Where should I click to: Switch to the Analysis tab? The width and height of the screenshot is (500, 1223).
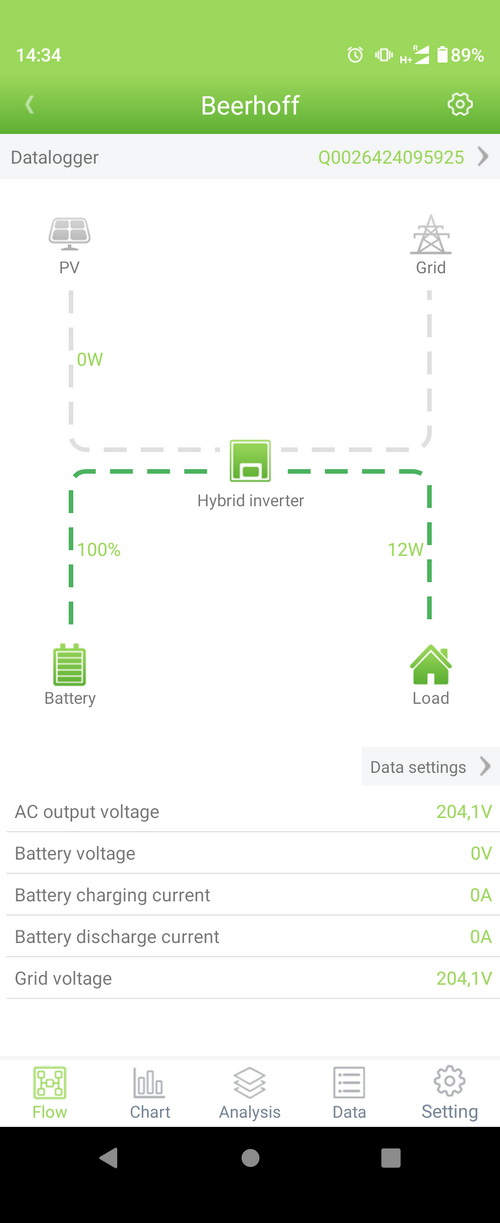click(250, 1093)
